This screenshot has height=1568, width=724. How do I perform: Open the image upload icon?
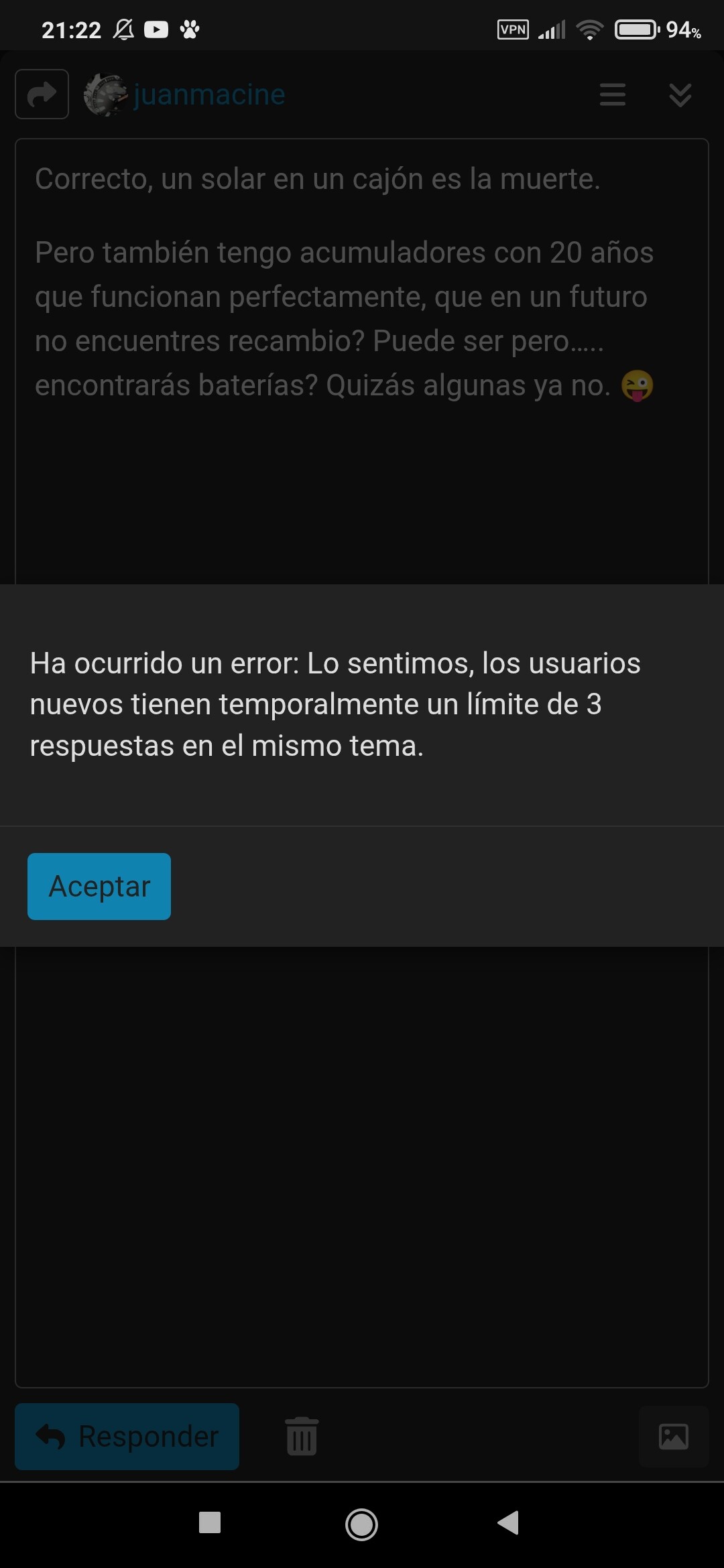[674, 1437]
